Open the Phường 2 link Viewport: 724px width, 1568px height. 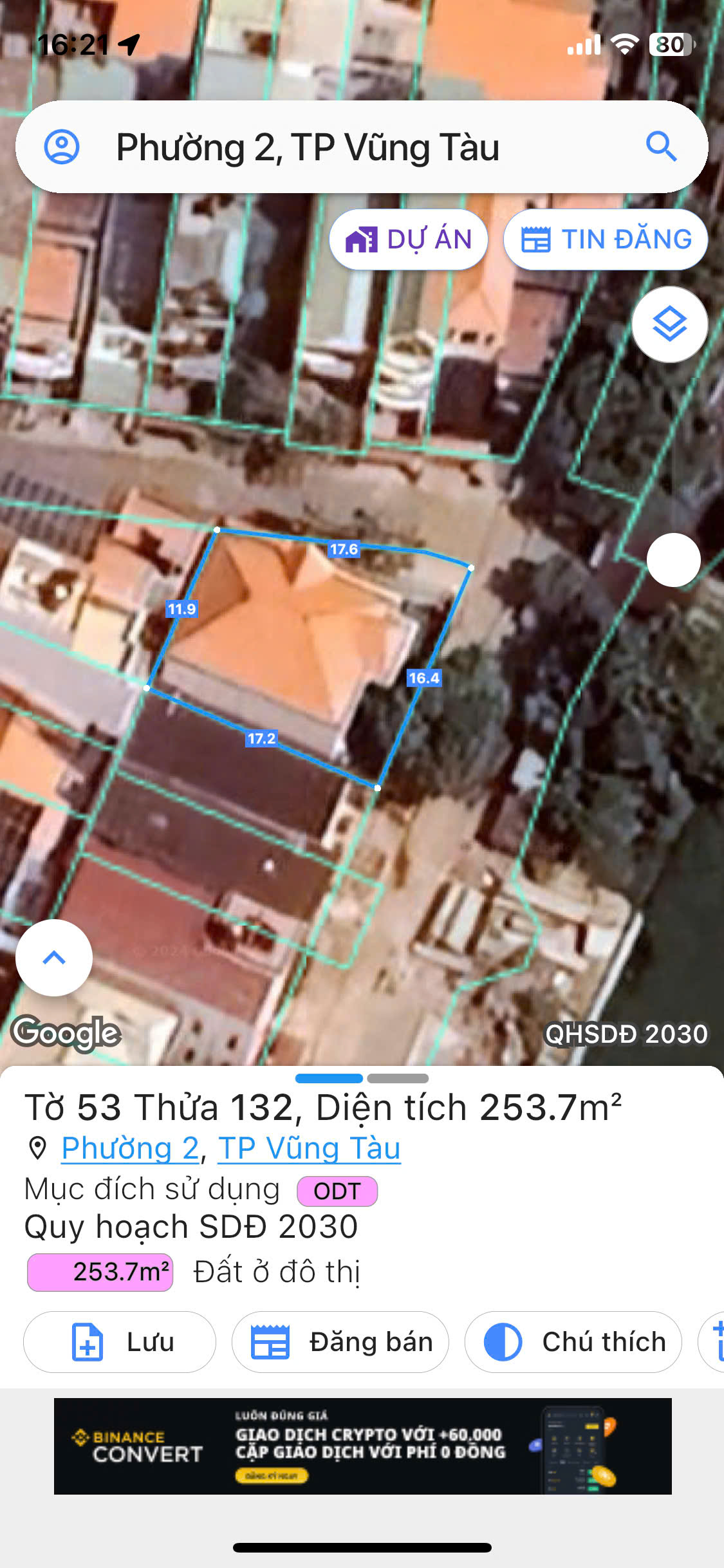[x=131, y=1148]
